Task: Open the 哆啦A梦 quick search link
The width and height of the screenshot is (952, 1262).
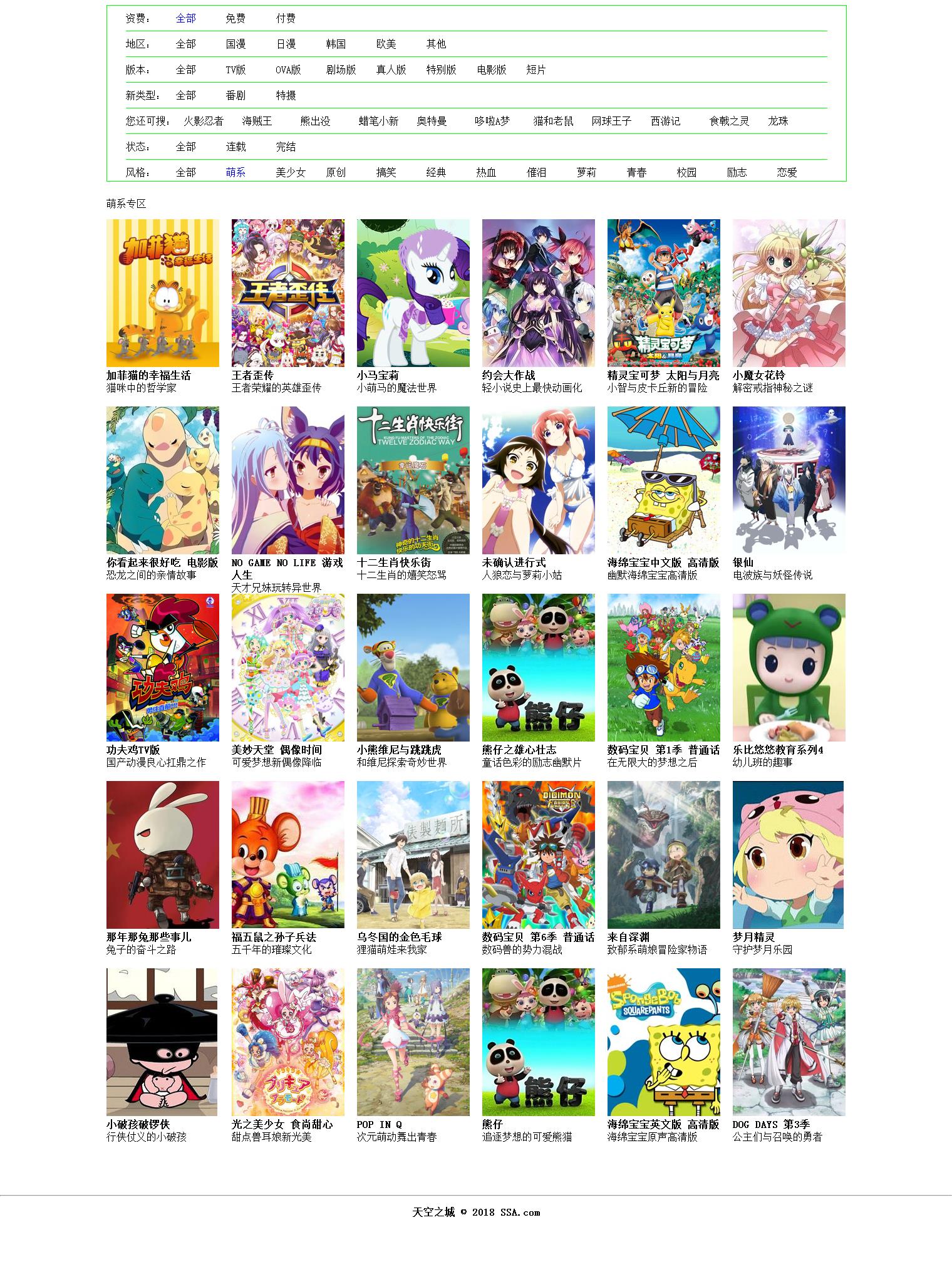Action: (x=492, y=121)
